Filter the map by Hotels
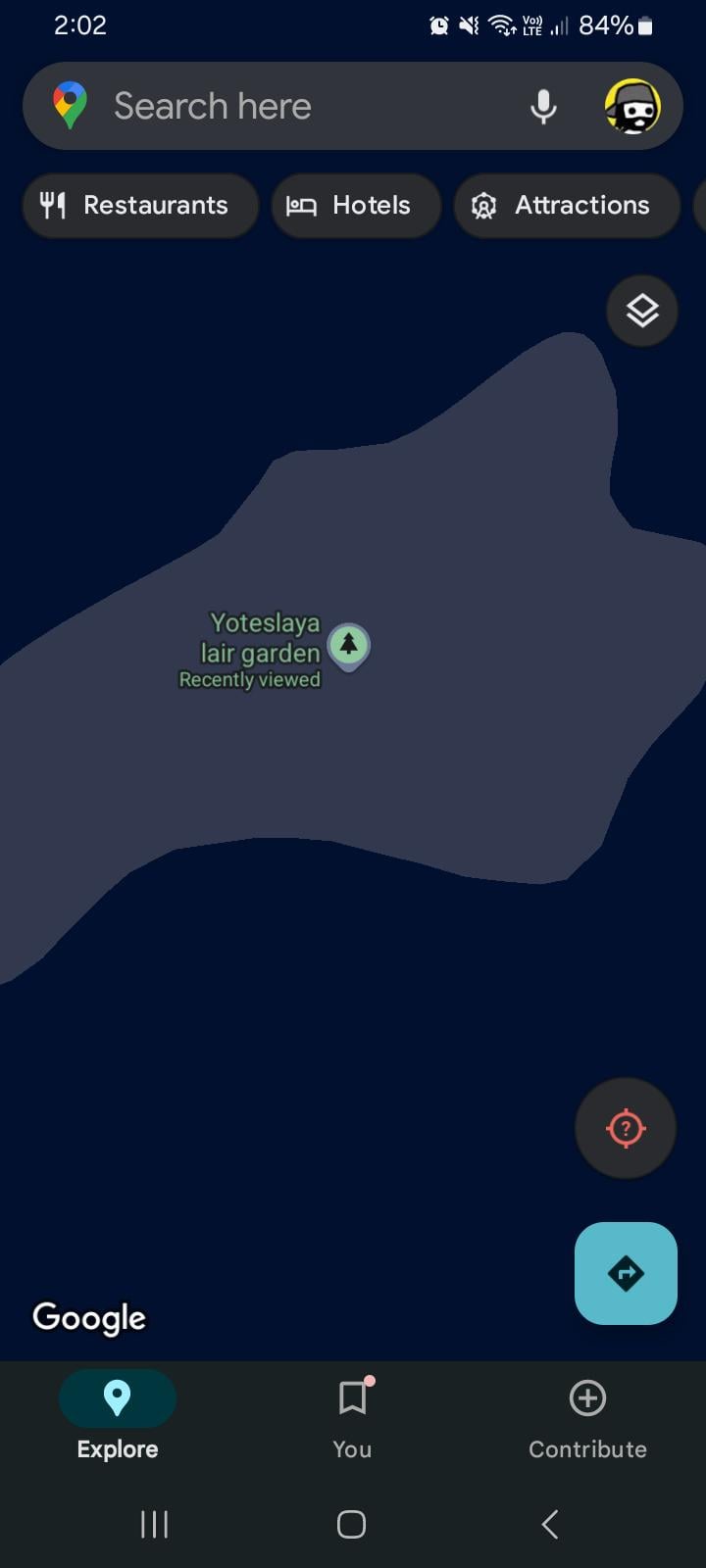706x1568 pixels. (x=355, y=205)
